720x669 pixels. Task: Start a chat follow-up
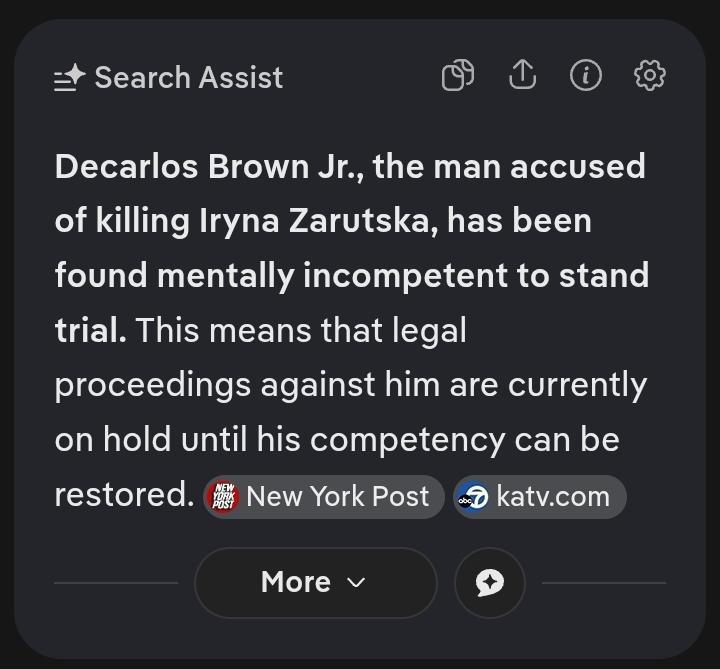[489, 583]
